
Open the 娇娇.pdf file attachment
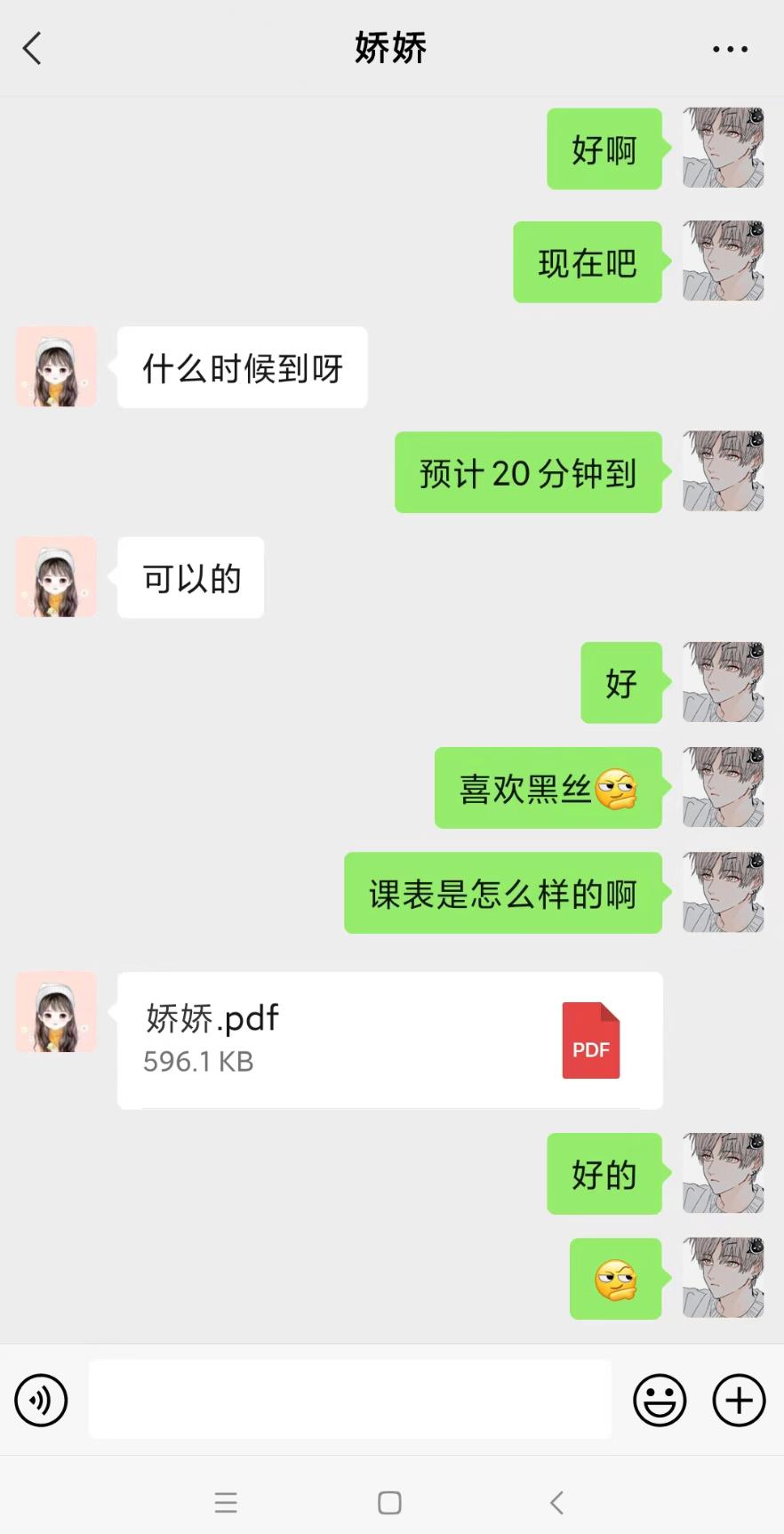point(389,1040)
